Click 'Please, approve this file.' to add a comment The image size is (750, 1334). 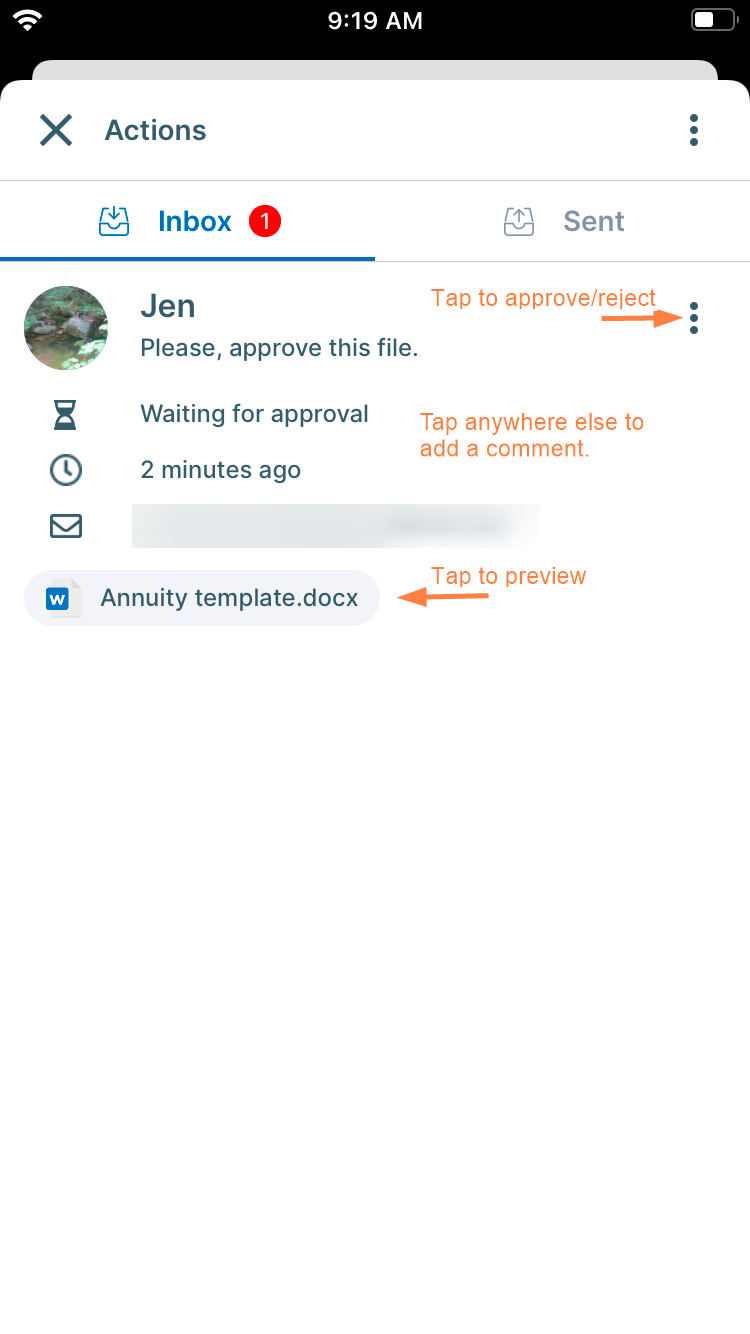point(280,347)
